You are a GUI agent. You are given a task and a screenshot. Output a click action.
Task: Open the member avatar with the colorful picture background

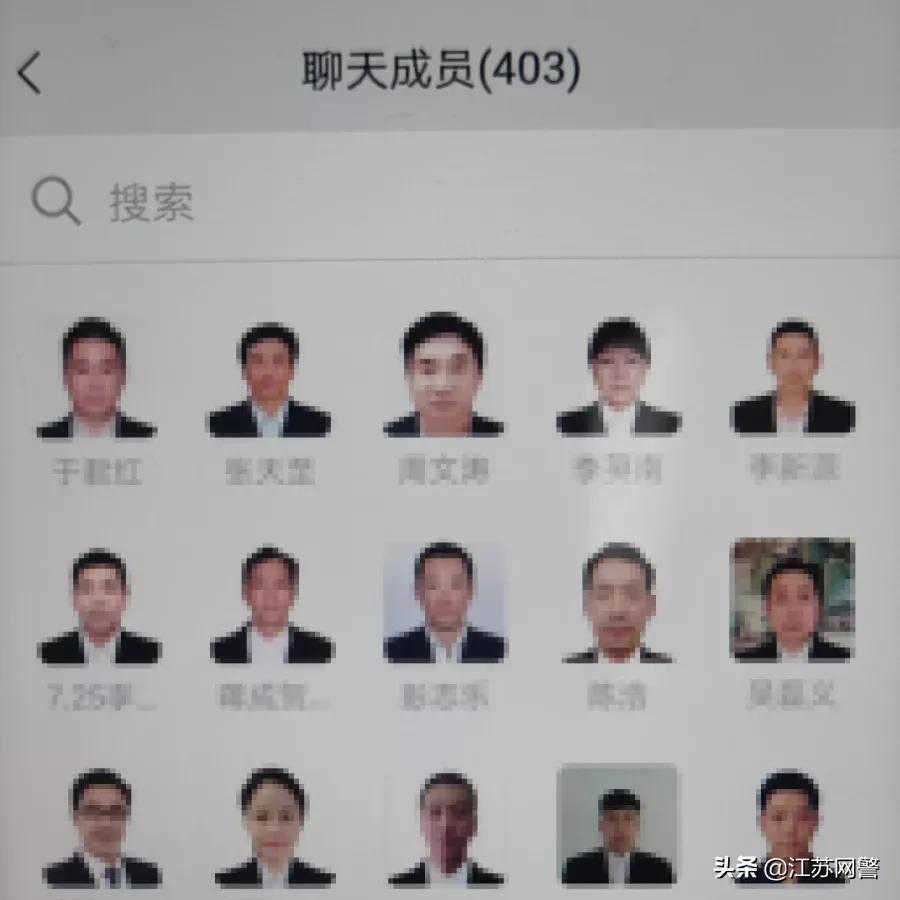793,601
